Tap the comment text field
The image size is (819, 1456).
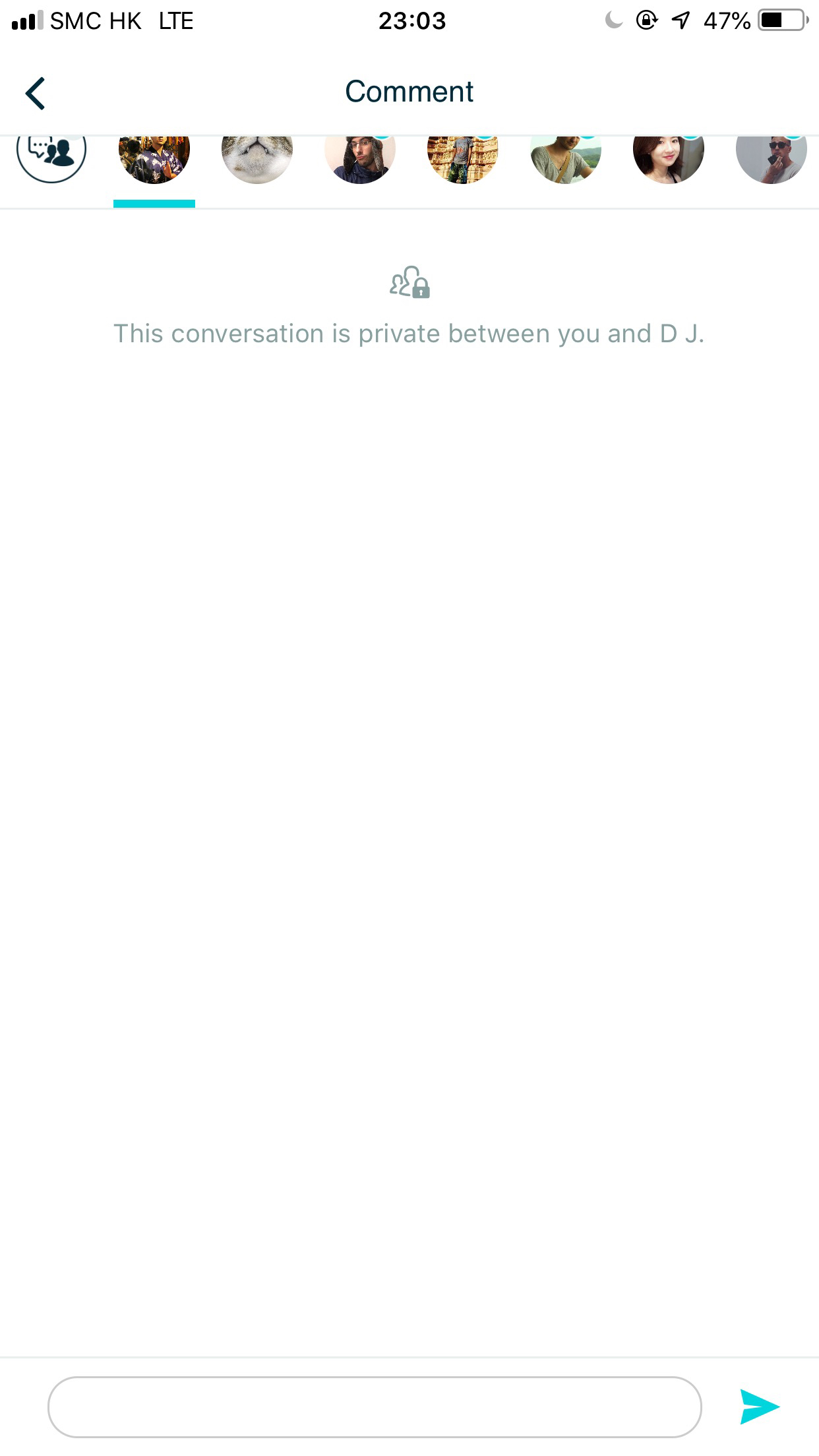[375, 1407]
